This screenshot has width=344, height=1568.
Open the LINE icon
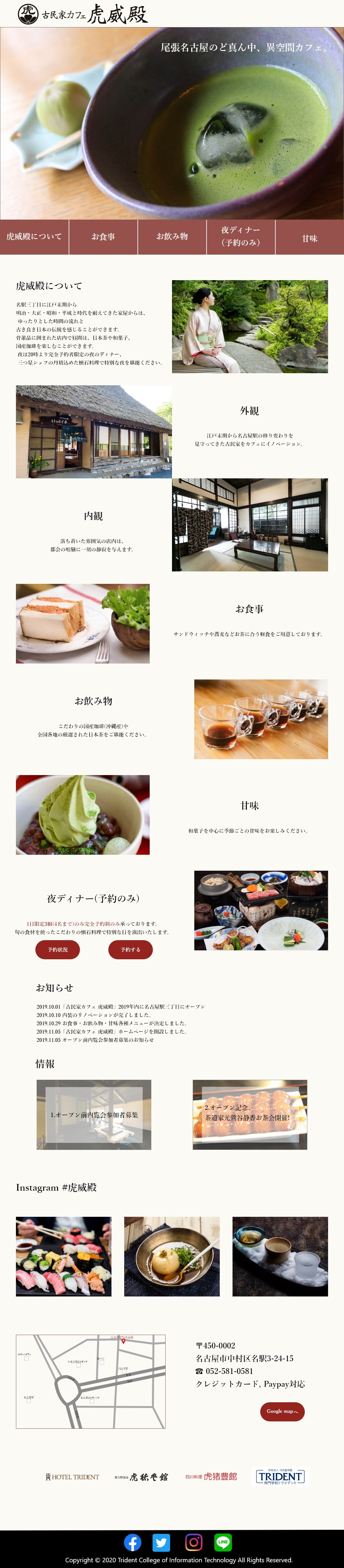click(x=223, y=1542)
